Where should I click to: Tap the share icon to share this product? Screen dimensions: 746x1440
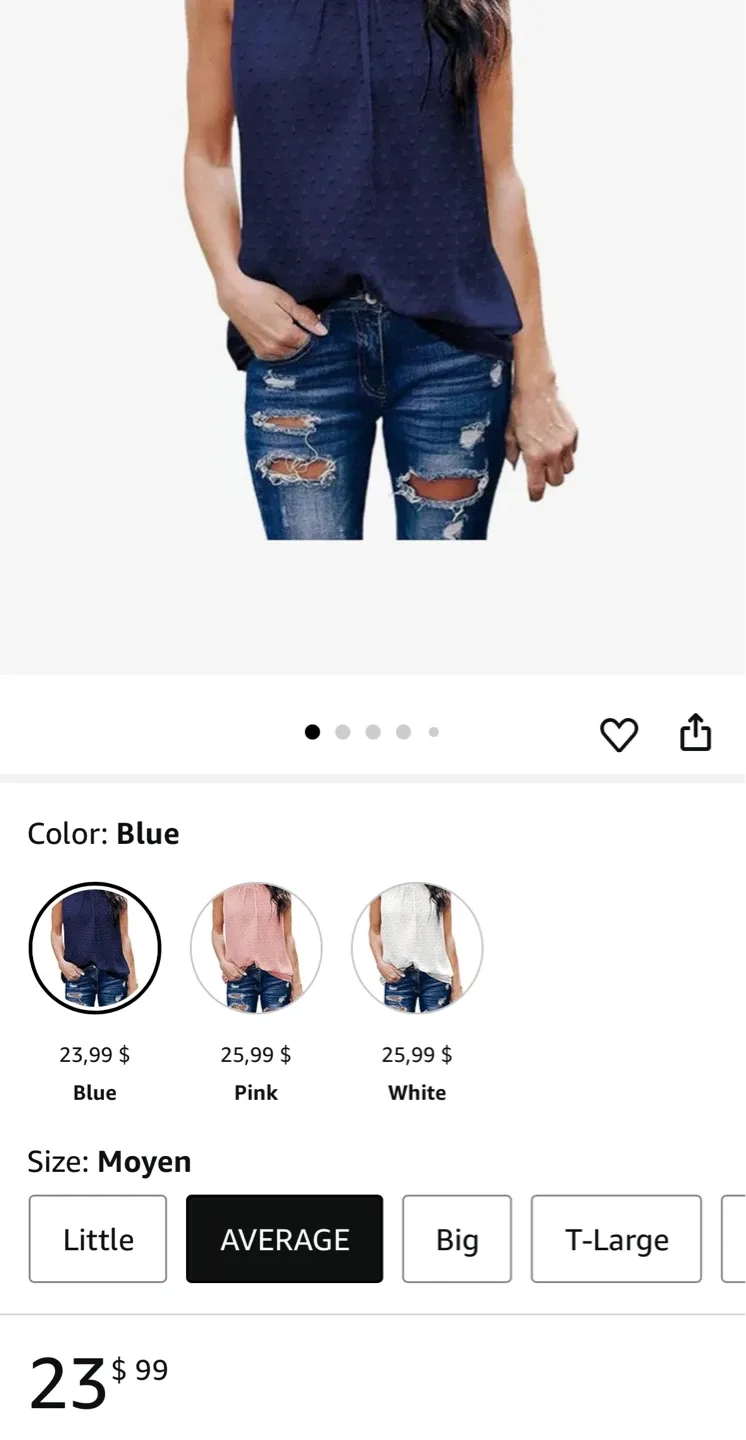(x=695, y=732)
